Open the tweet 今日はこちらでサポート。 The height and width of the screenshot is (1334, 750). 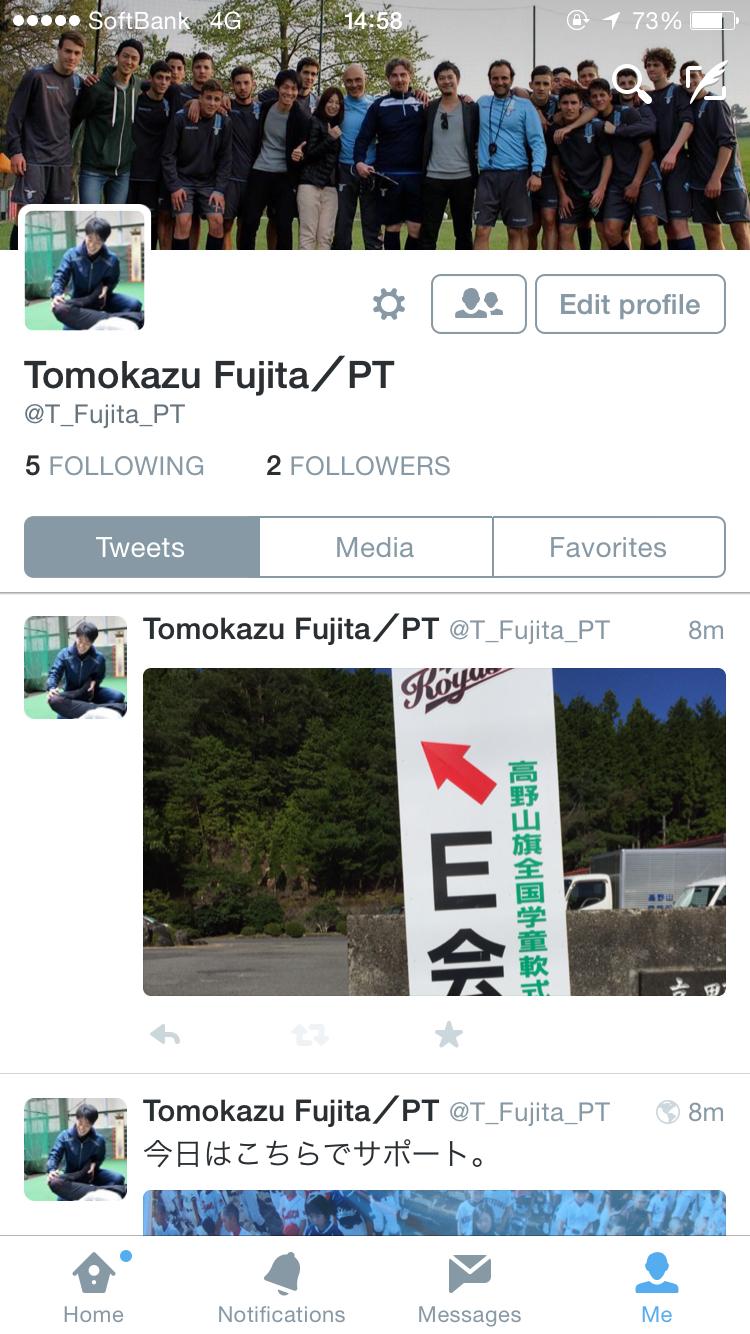(316, 1155)
